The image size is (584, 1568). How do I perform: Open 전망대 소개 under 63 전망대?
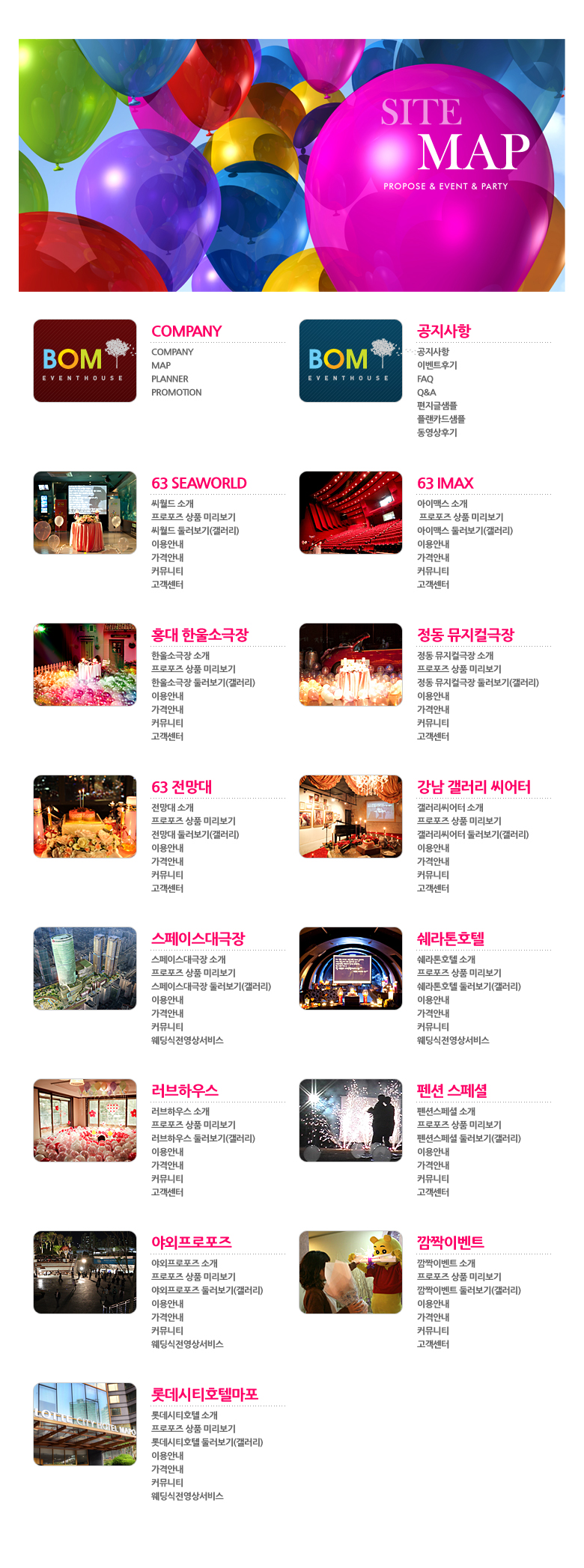tap(173, 808)
